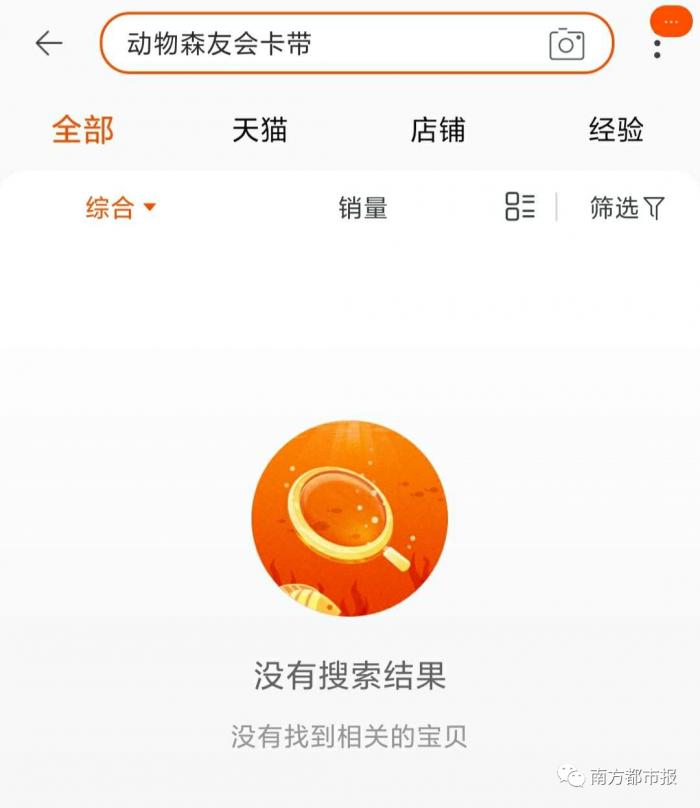This screenshot has width=700, height=808.
Task: Select the 全部 tab
Action: point(83,130)
